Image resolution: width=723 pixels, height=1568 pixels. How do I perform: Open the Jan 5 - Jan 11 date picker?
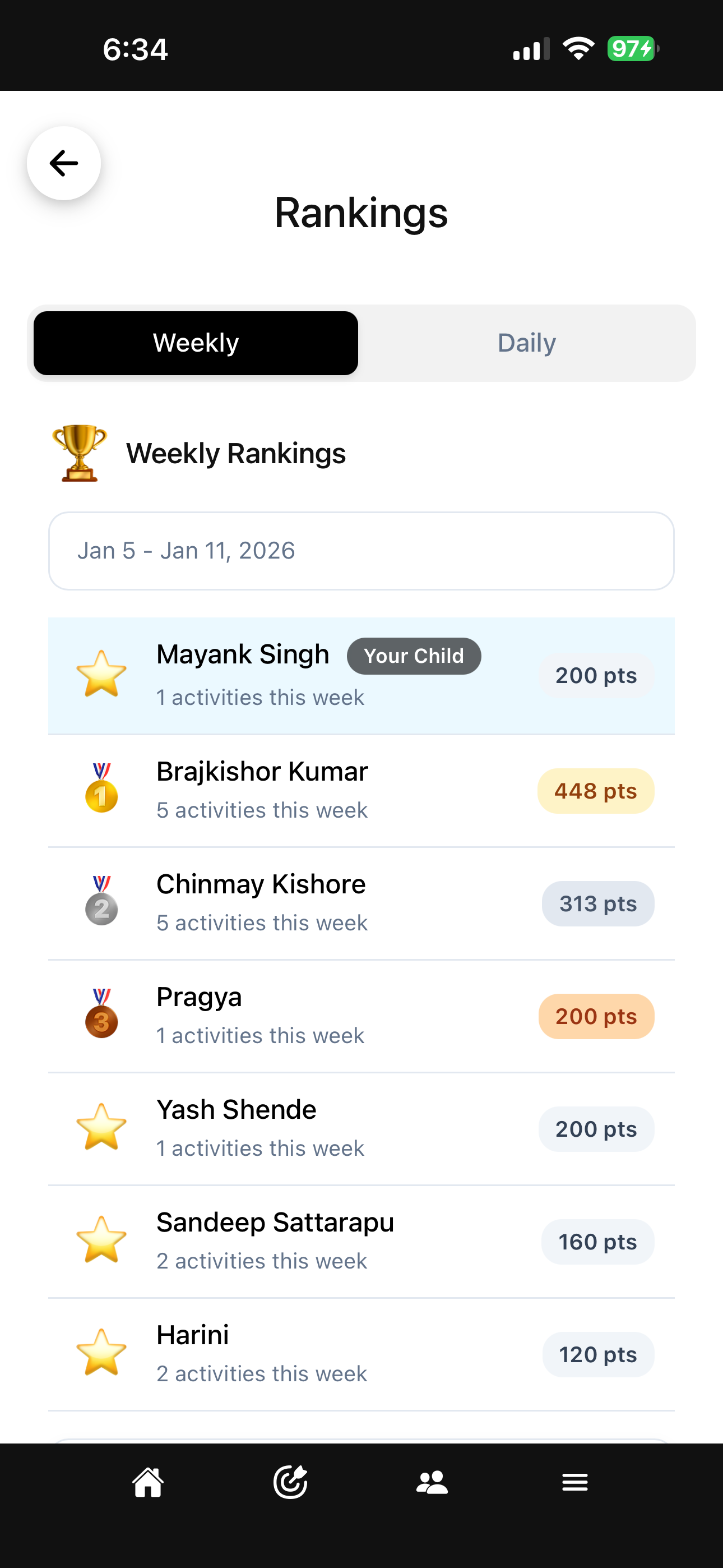[x=361, y=550]
